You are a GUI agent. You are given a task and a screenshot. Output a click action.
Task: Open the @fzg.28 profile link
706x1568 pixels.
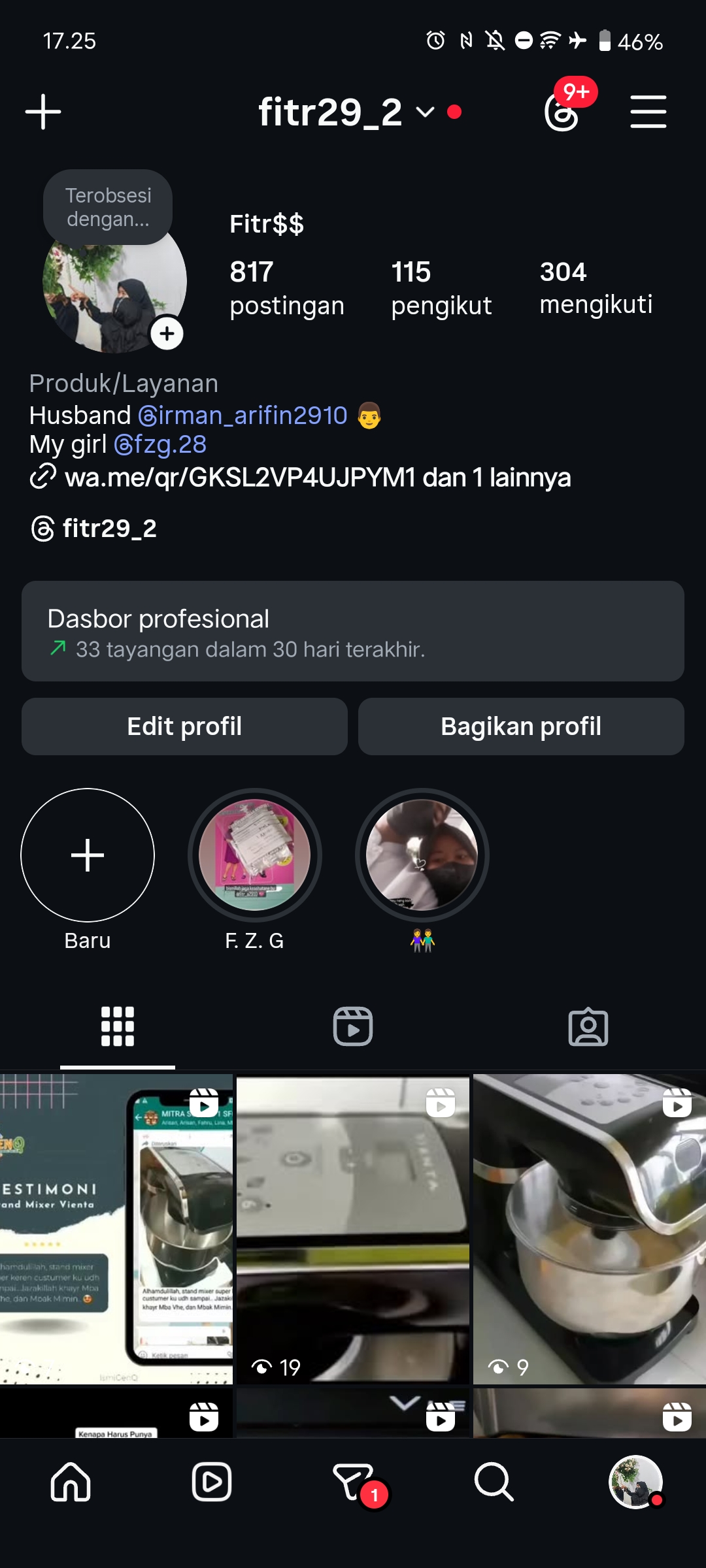[x=160, y=444]
